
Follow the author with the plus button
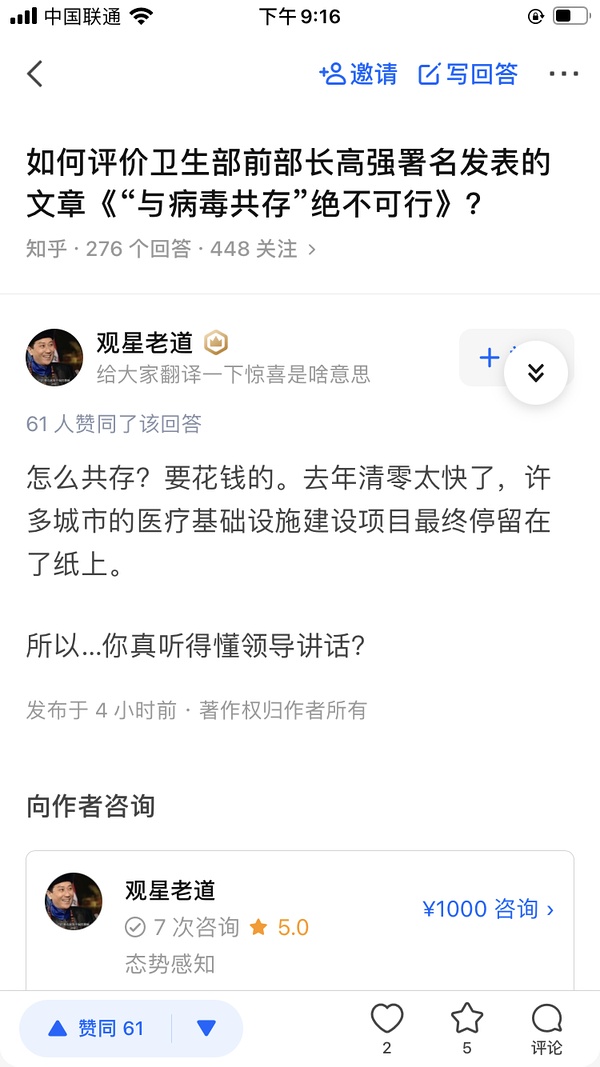(488, 357)
